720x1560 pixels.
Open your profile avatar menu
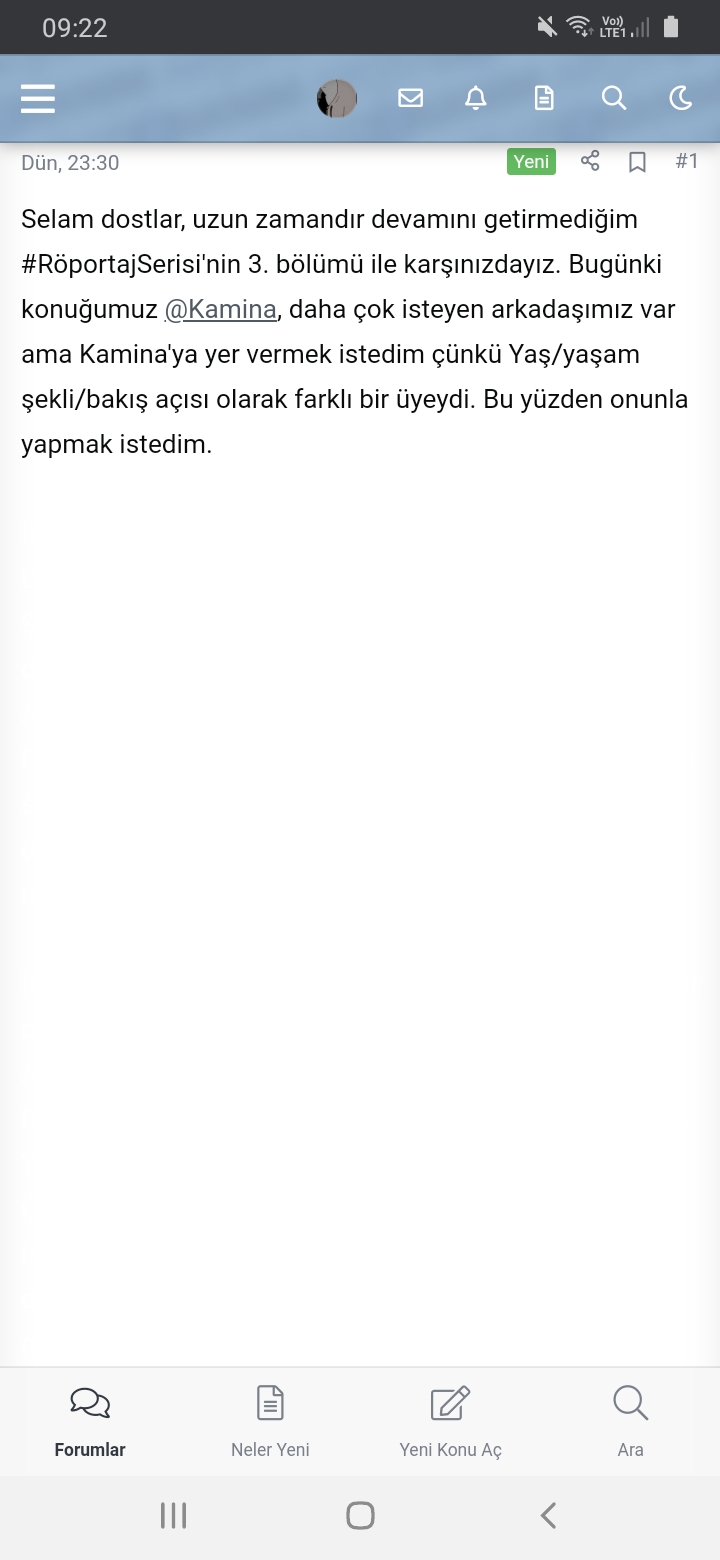point(337,98)
